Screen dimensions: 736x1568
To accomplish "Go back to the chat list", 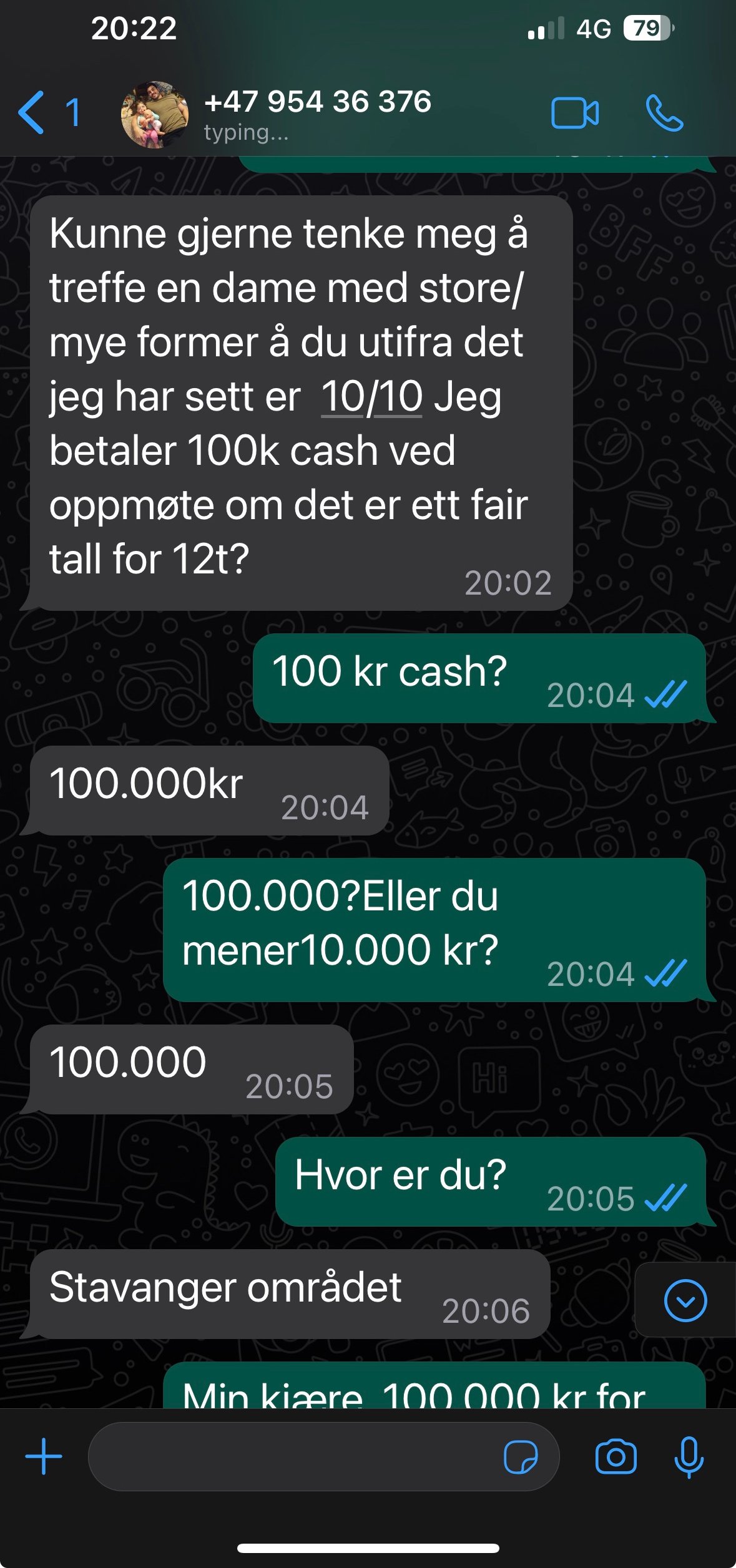I will pyautogui.click(x=49, y=113).
